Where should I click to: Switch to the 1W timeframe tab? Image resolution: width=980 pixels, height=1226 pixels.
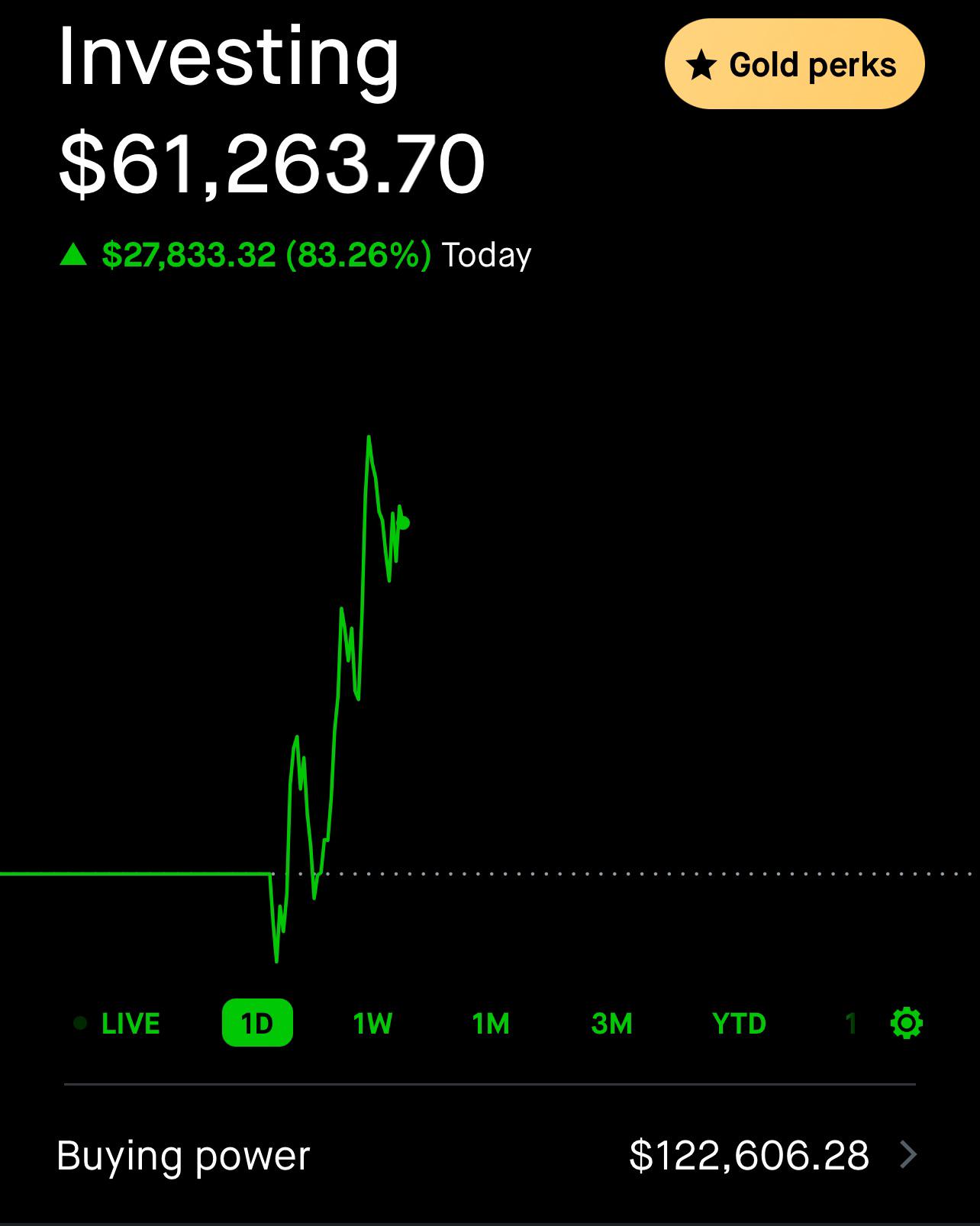(x=372, y=1024)
